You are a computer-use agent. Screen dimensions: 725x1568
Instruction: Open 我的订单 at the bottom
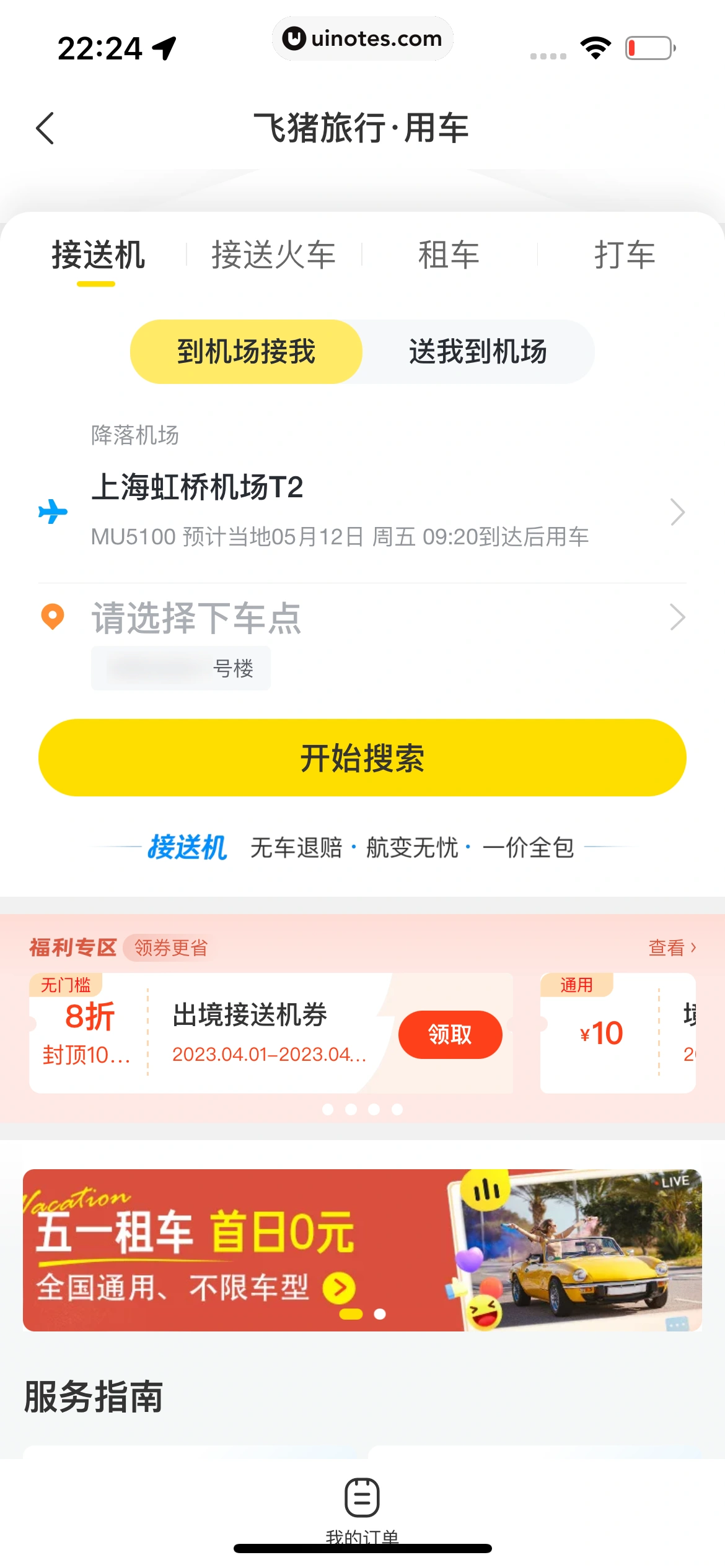coord(362,1506)
